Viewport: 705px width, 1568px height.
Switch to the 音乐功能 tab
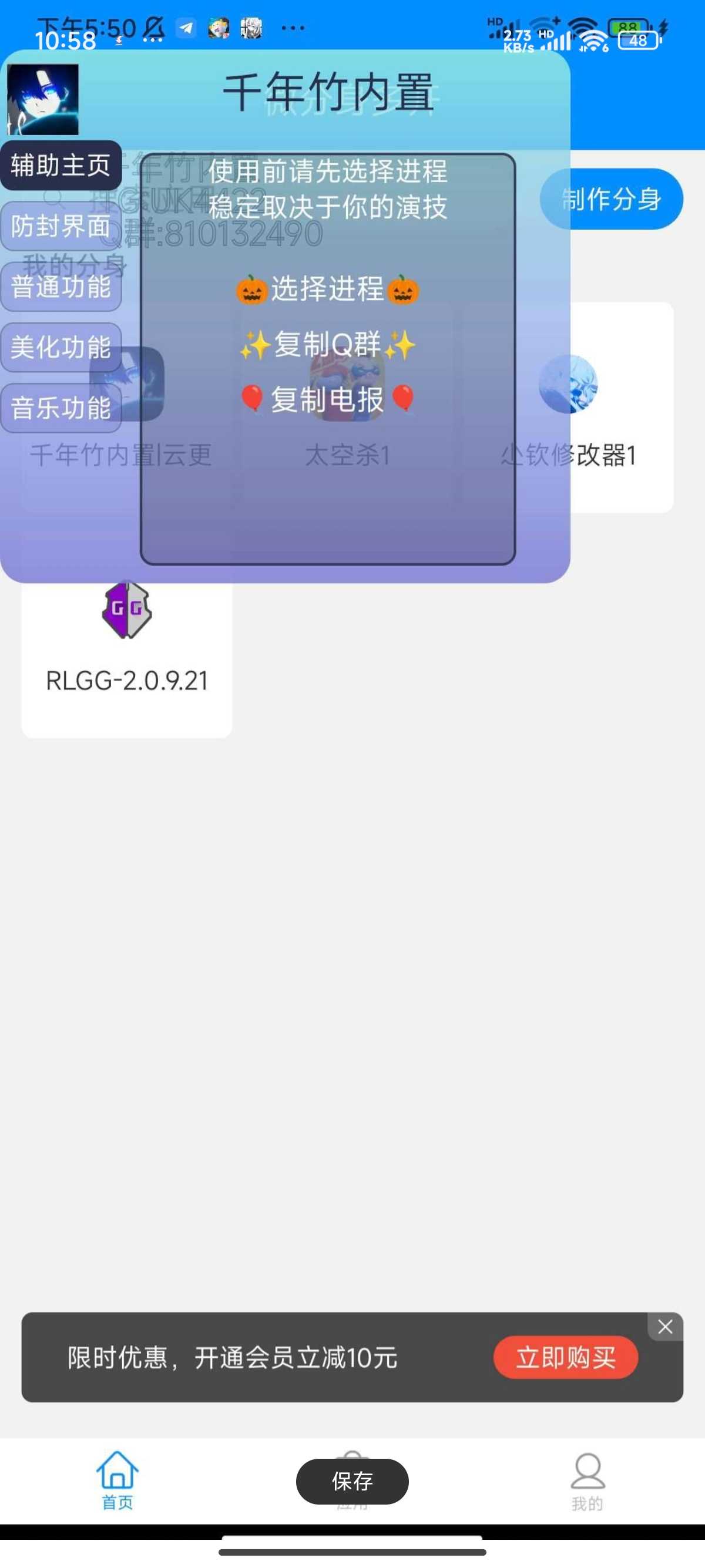(61, 408)
